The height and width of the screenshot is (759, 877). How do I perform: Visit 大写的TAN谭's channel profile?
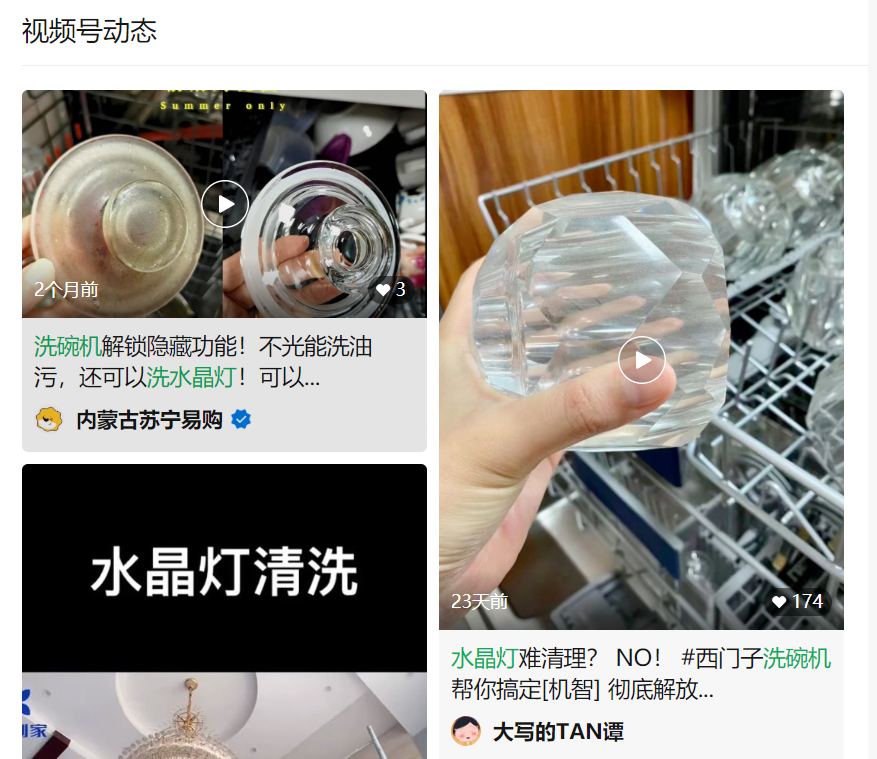tap(557, 732)
